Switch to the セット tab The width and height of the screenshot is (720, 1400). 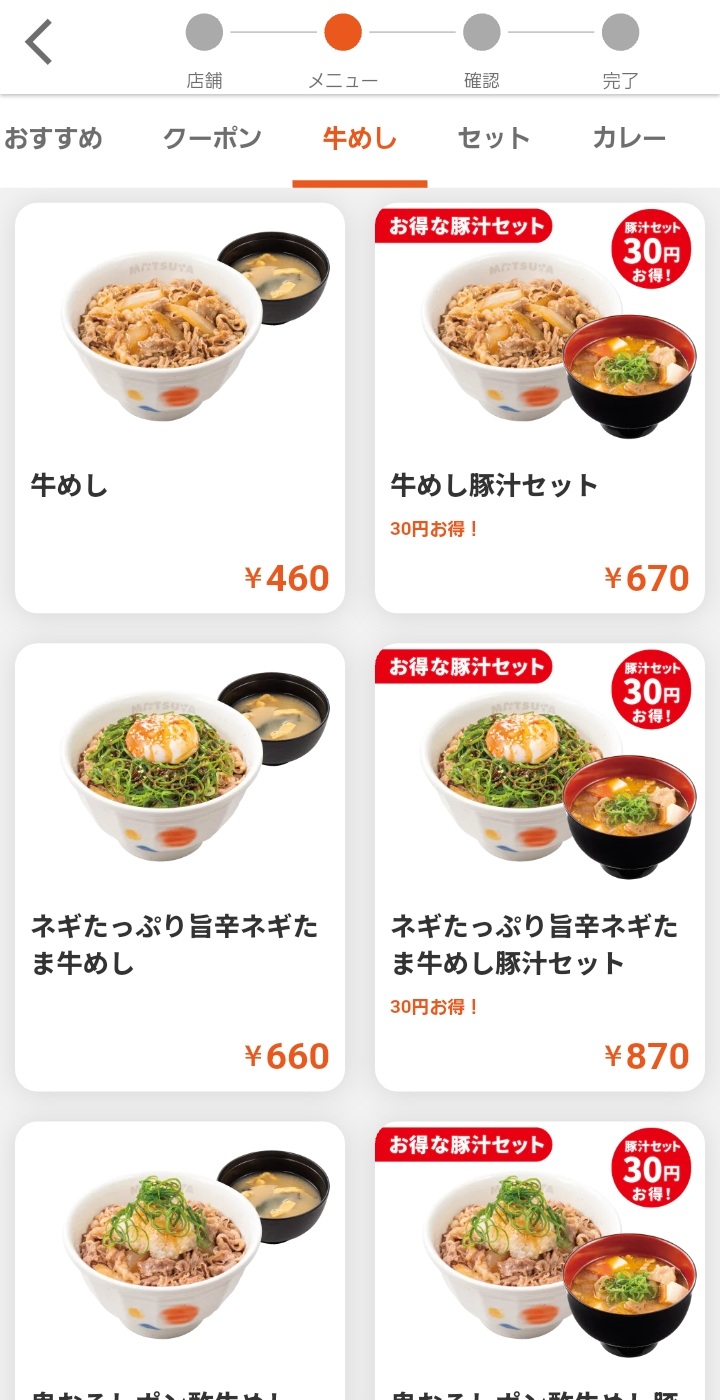pos(493,138)
